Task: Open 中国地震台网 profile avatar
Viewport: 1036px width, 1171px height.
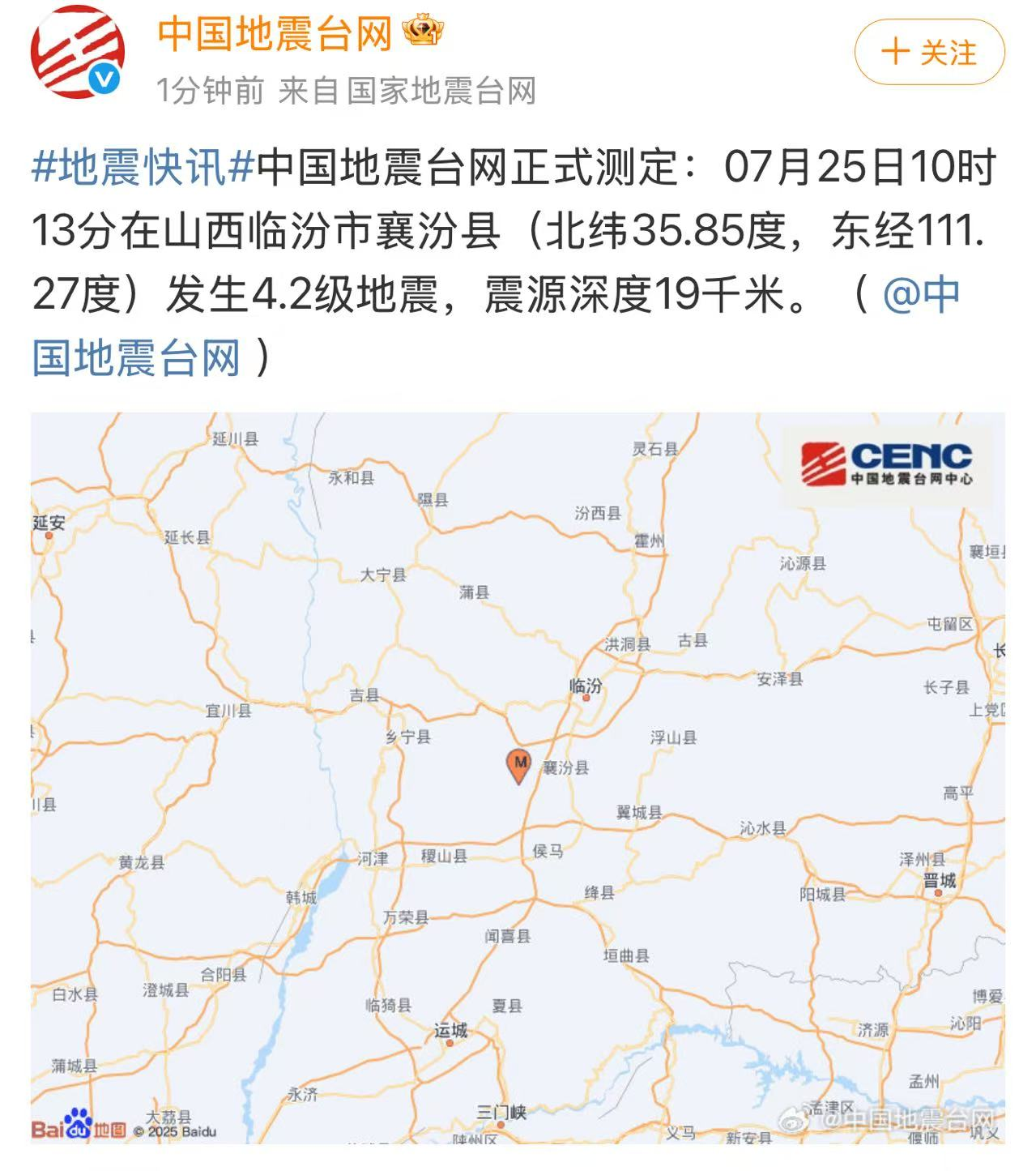Action: 78,53
